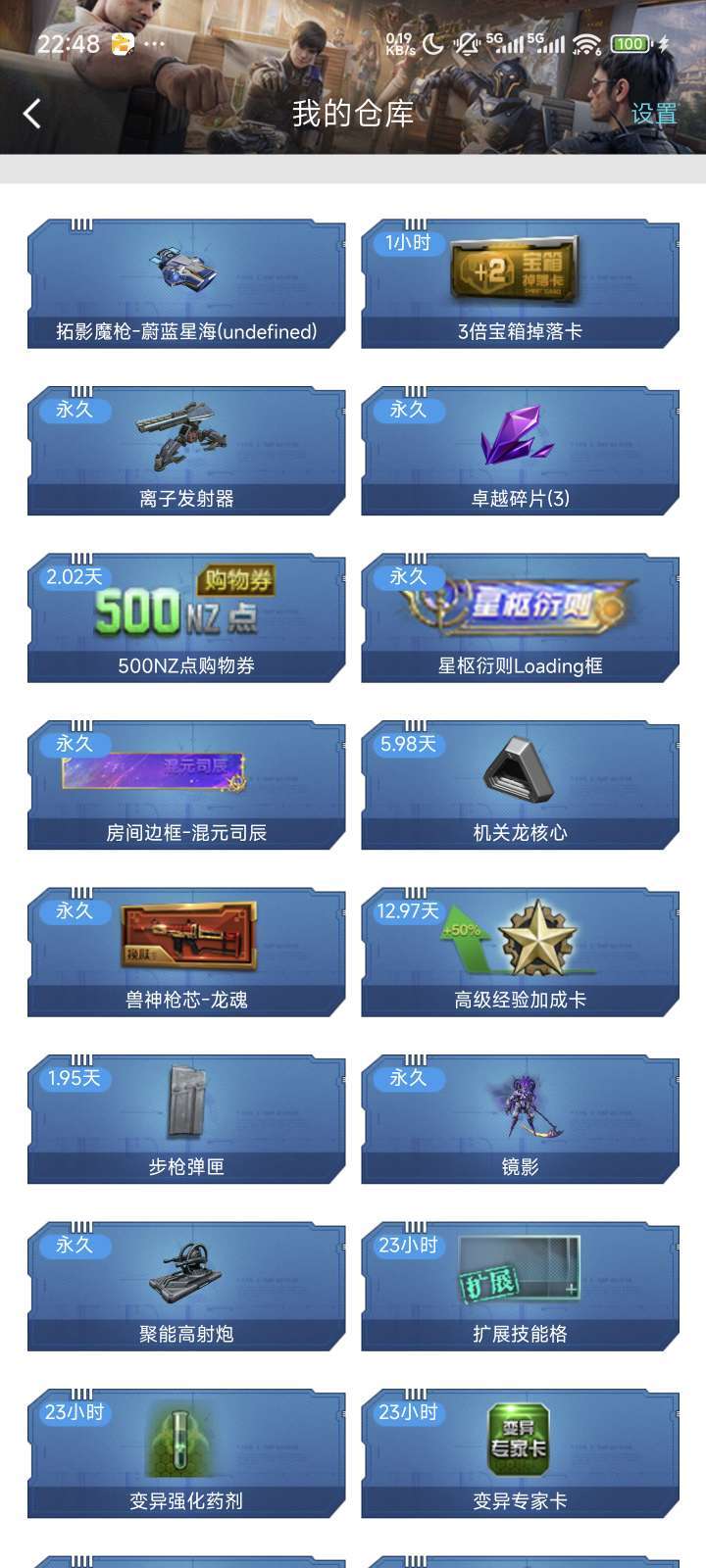The width and height of the screenshot is (706, 1568).
Task: Open the 500NZ点购物券 coupon
Action: [186, 618]
